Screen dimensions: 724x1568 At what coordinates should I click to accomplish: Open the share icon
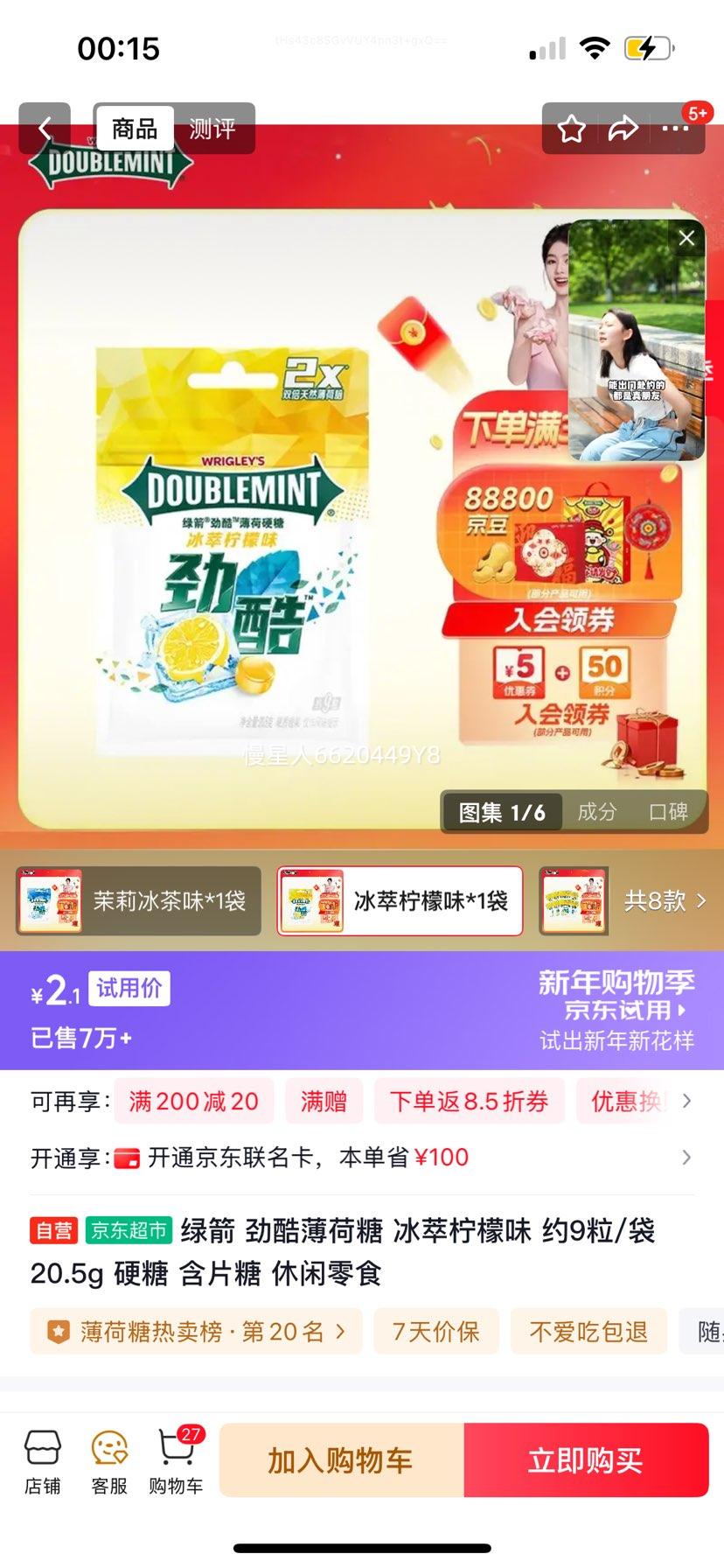click(624, 128)
